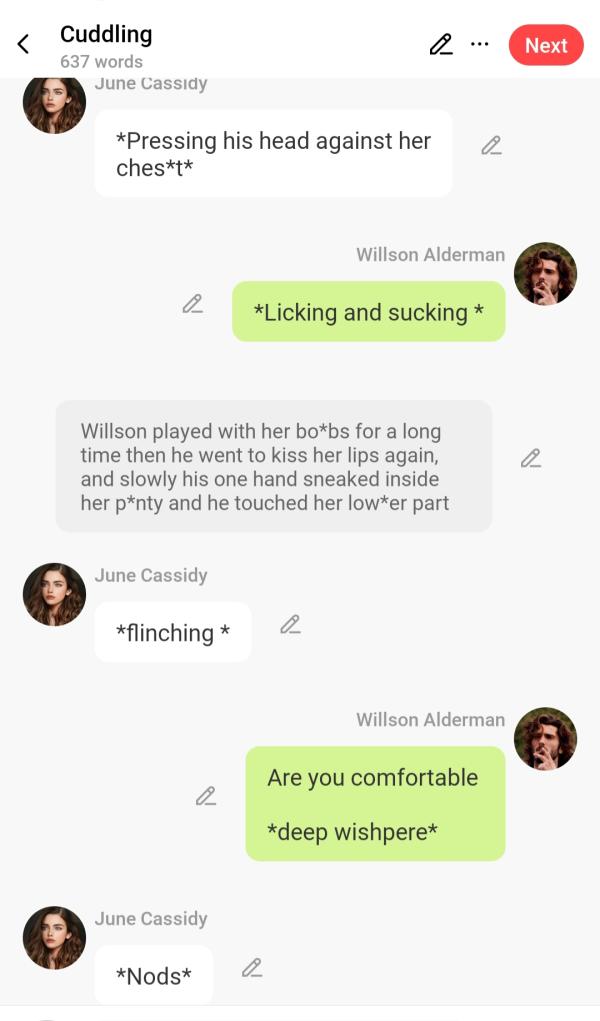Edit the "Are you comfortable" message

point(206,797)
